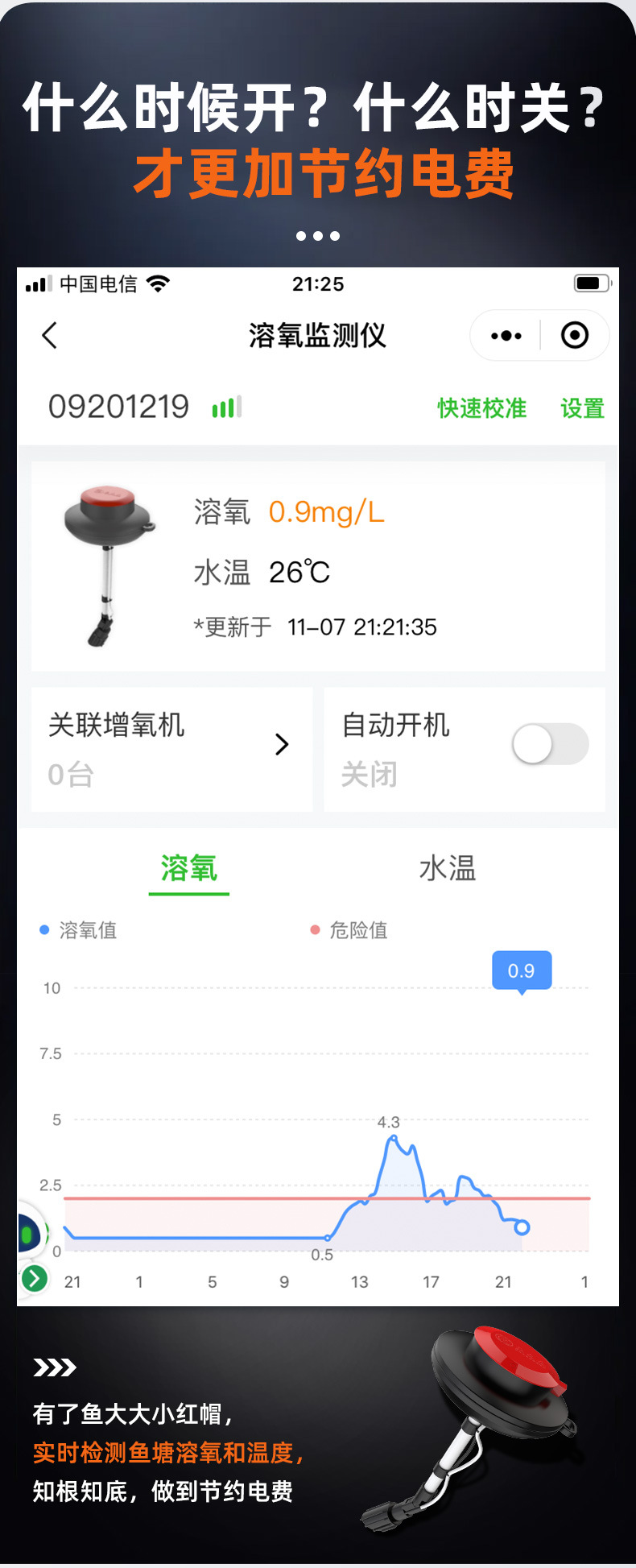636x1568 pixels.
Task: Enable the 自动开机 switch
Action: point(550,743)
